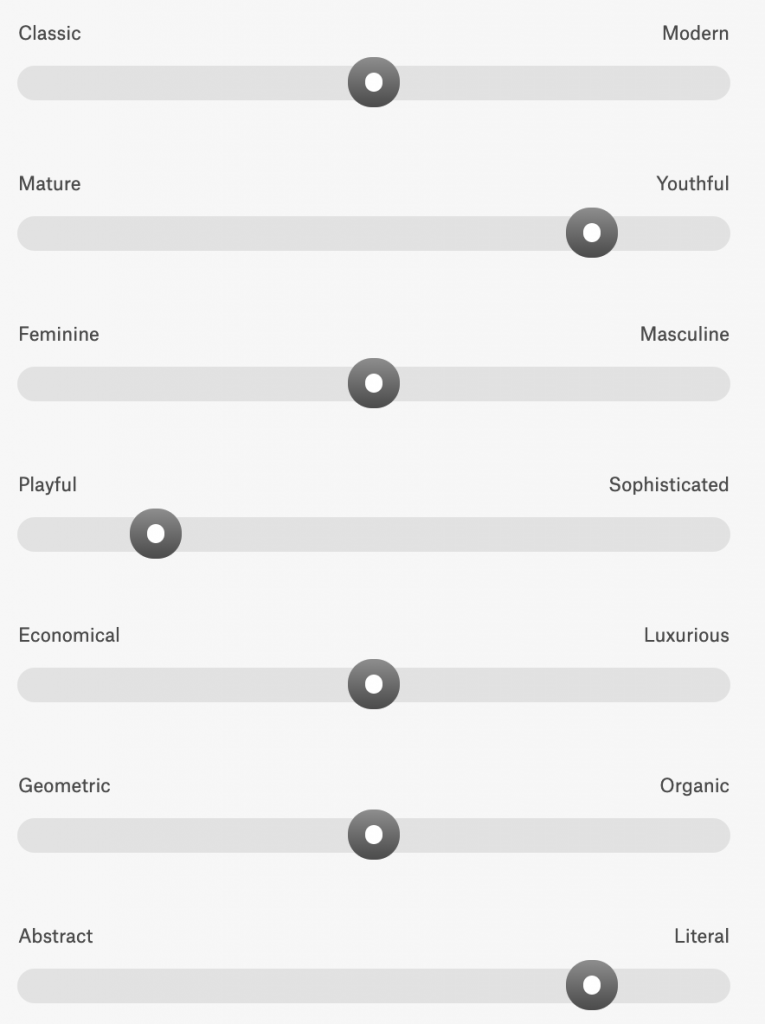Tap the Classic–Modern slider handle
This screenshot has height=1024, width=765.
tap(374, 83)
